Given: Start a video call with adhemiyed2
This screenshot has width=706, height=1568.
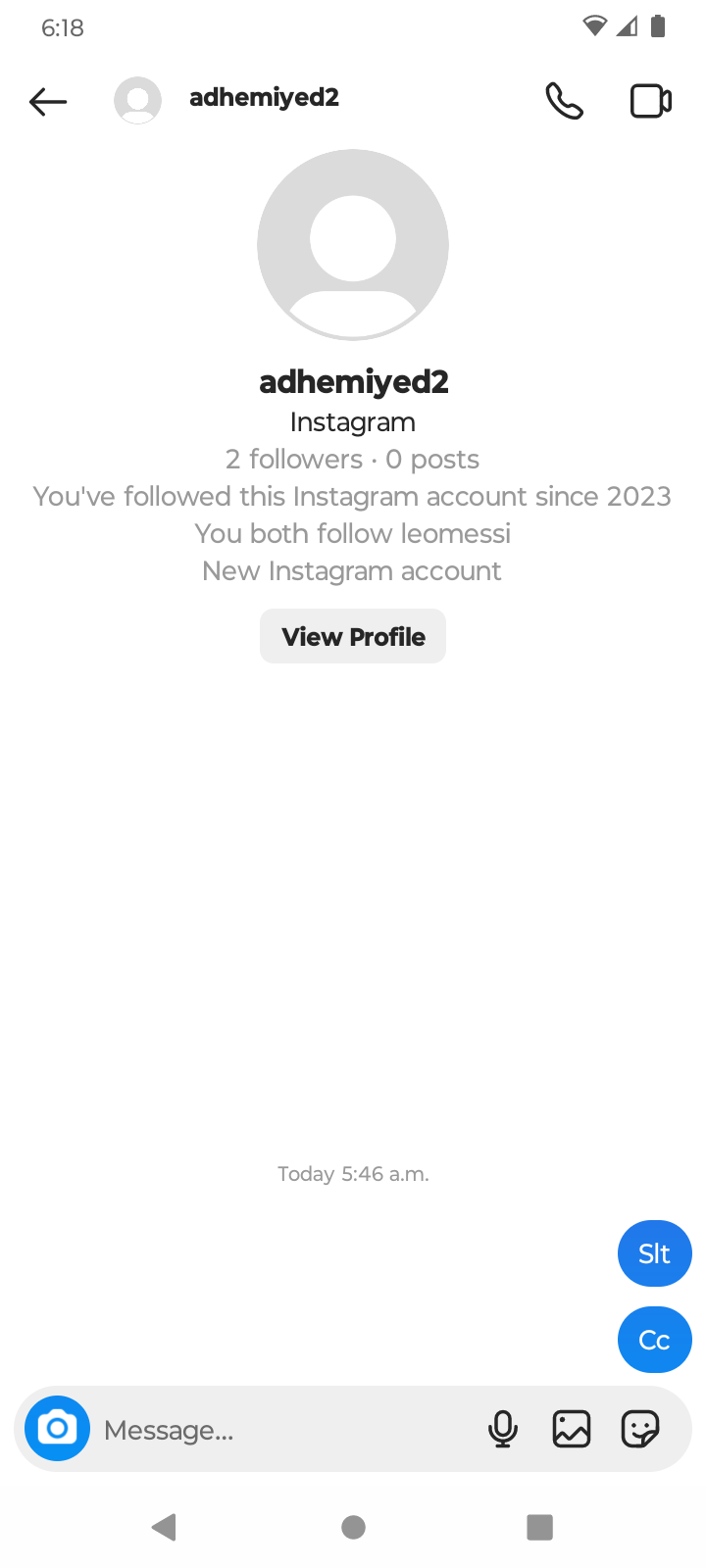Looking at the screenshot, I should click(650, 101).
